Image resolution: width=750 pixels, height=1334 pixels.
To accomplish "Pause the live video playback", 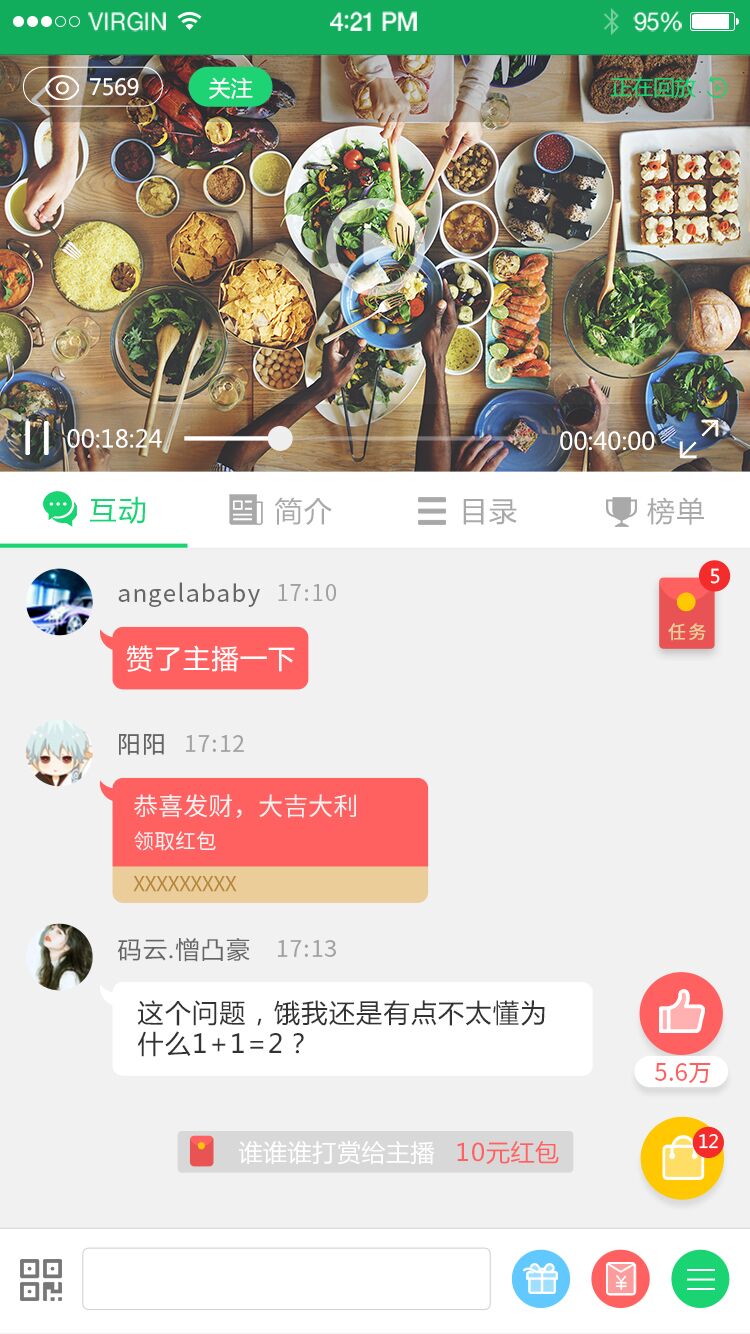I will pyautogui.click(x=37, y=438).
